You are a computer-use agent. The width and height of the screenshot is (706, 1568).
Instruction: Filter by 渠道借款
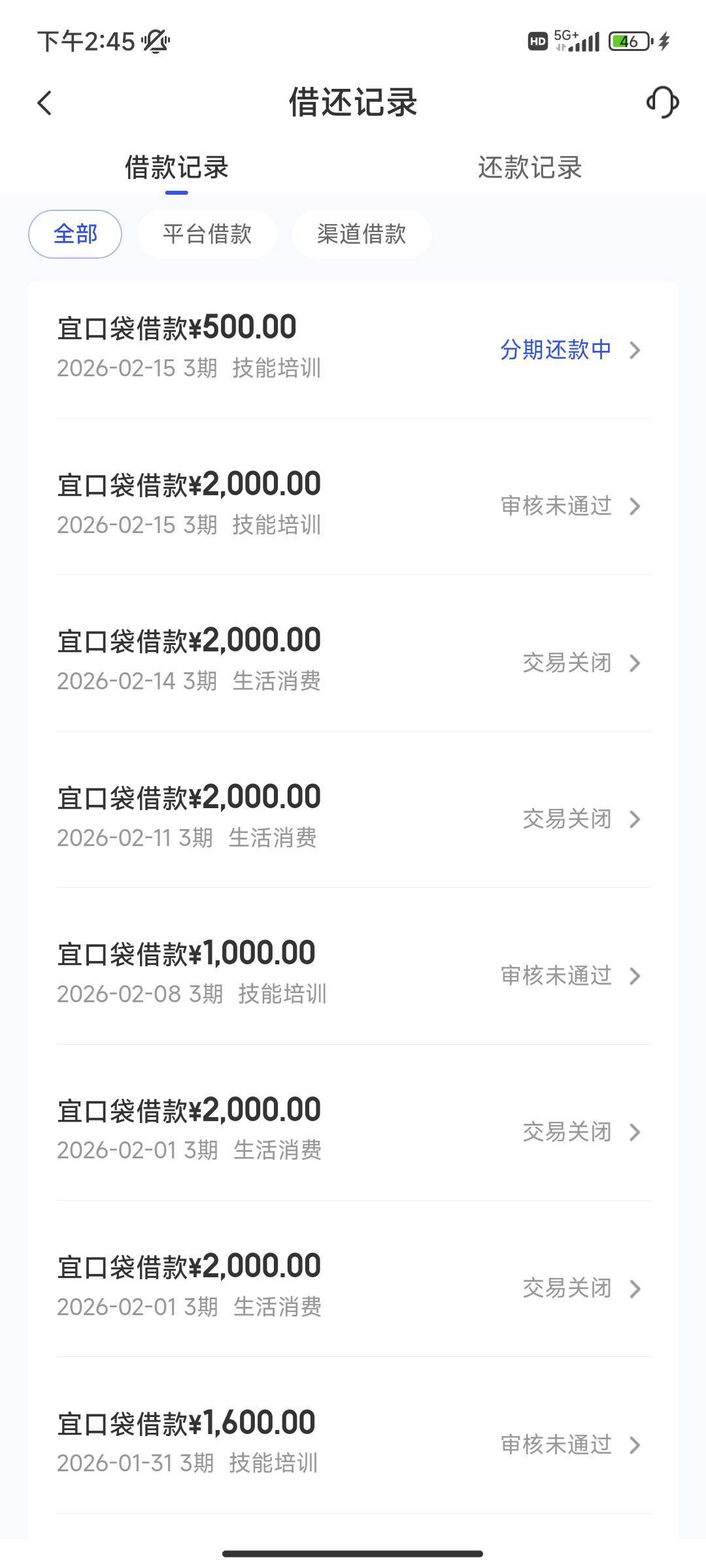click(x=361, y=234)
